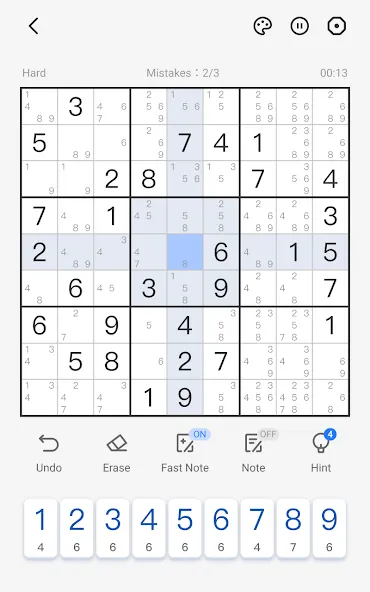
Task: Enter number 3 from the keypad
Action: (113, 528)
